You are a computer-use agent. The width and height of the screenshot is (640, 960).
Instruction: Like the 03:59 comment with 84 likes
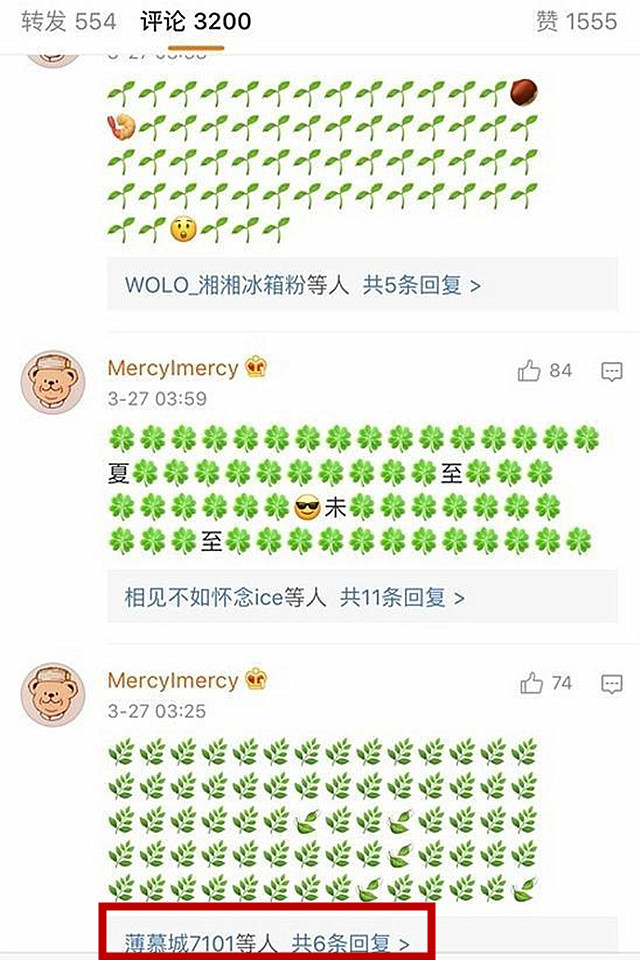pos(530,371)
